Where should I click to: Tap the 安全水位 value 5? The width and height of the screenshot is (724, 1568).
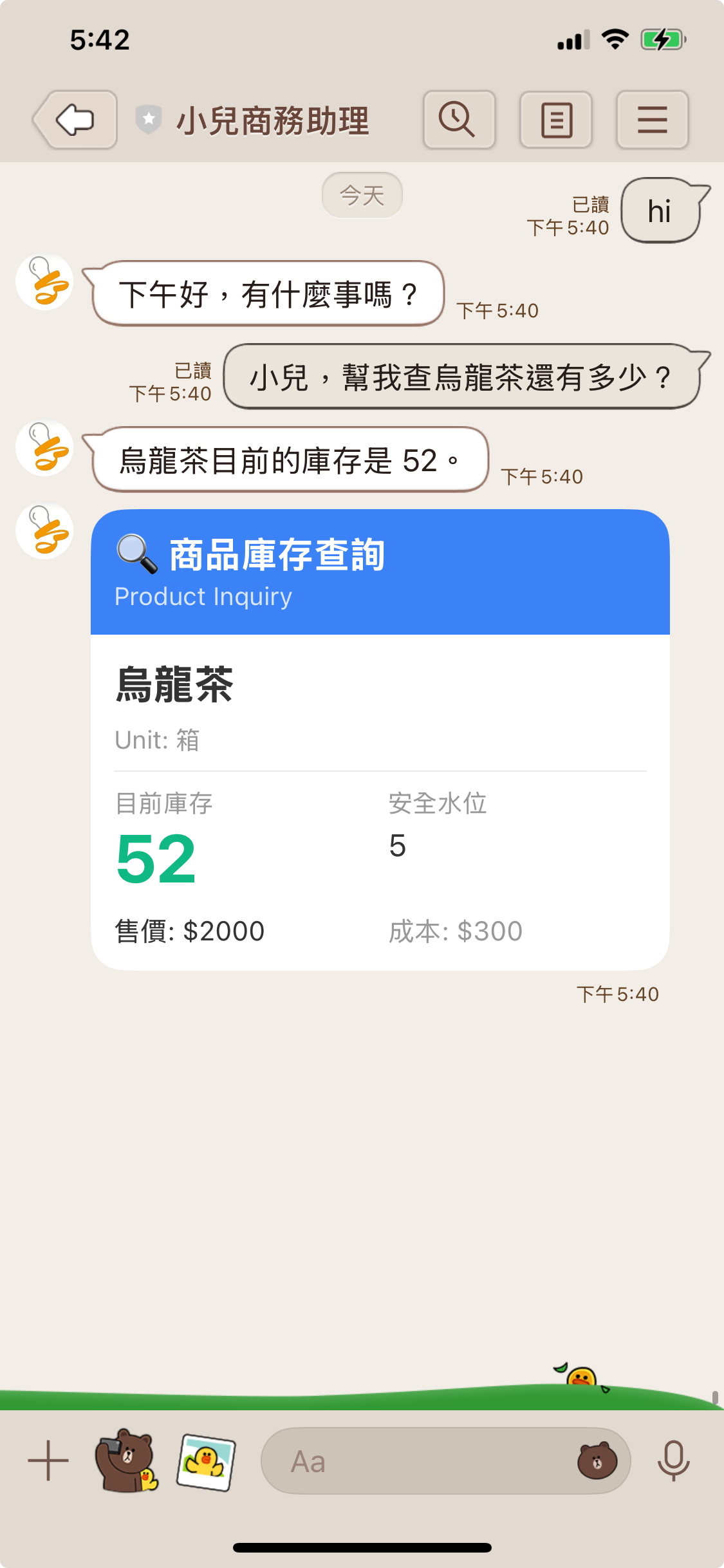pos(398,847)
